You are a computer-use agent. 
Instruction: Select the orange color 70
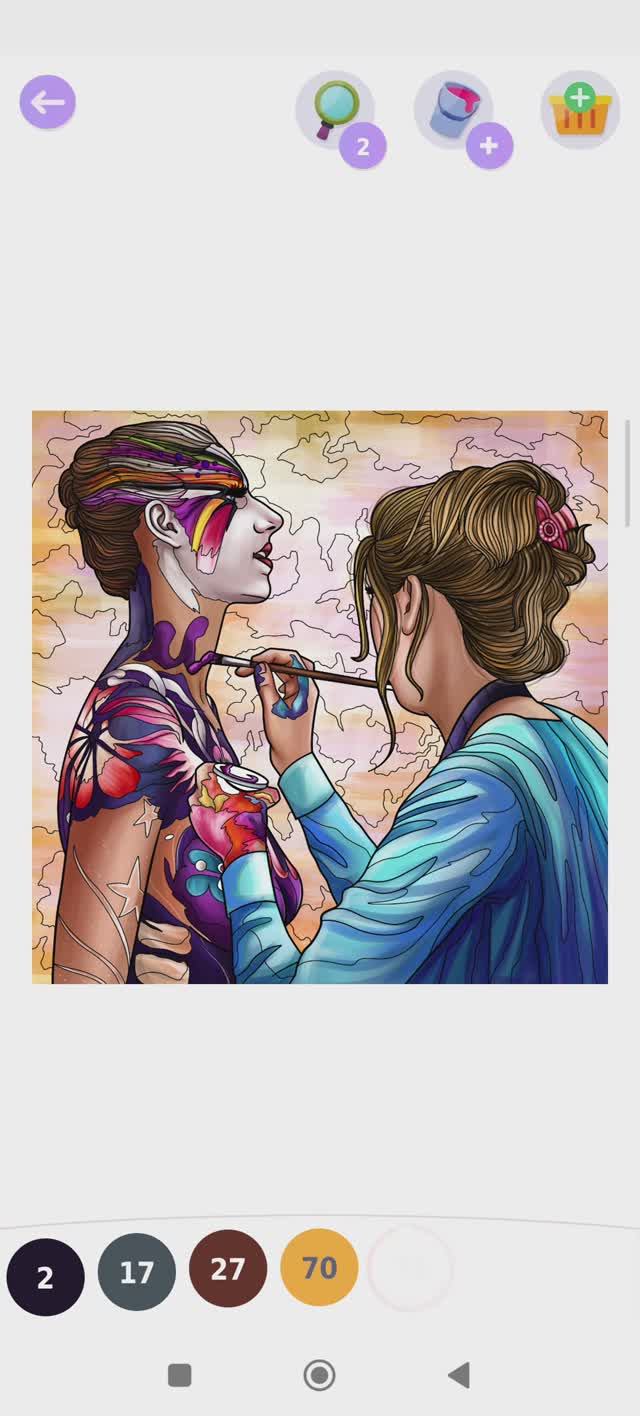click(x=319, y=1267)
